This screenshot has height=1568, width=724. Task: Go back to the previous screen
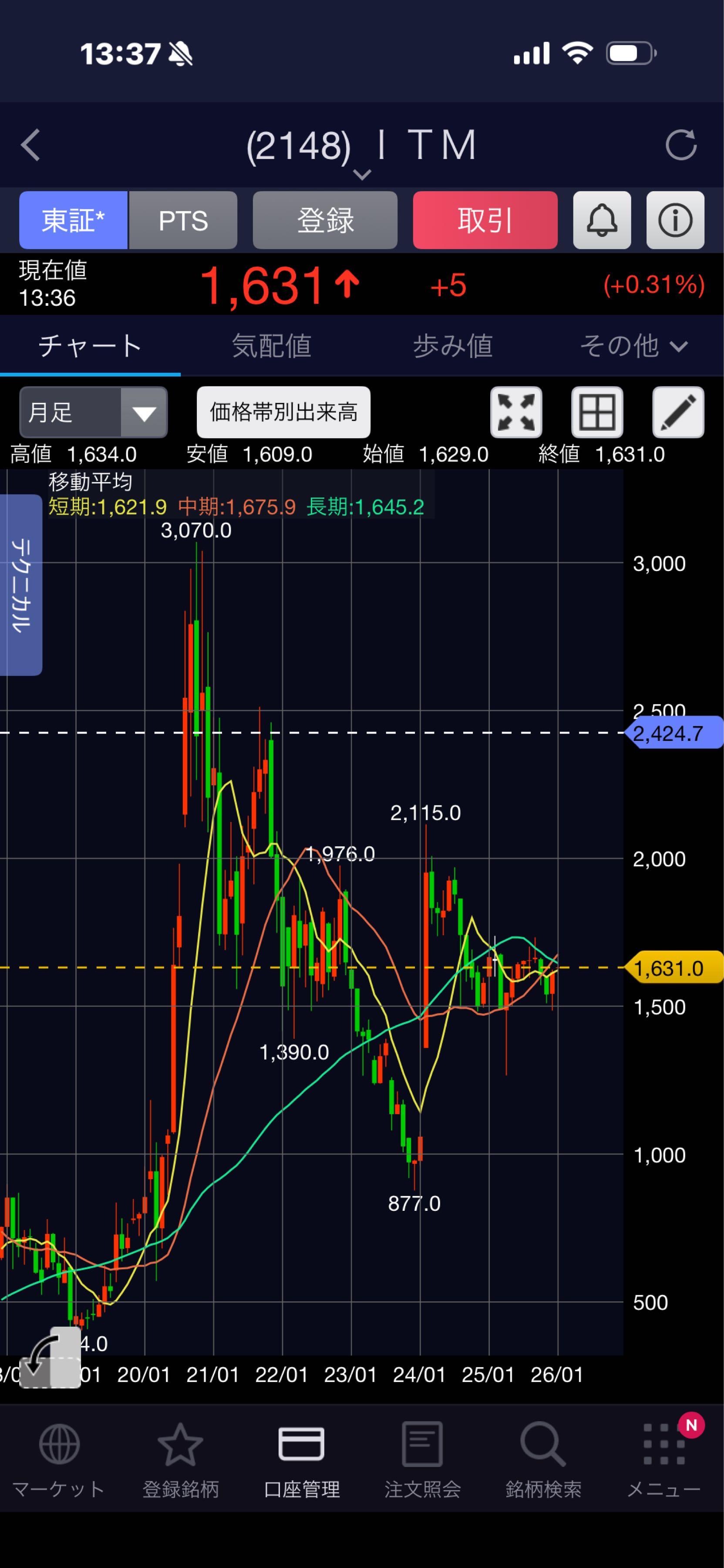(30, 145)
